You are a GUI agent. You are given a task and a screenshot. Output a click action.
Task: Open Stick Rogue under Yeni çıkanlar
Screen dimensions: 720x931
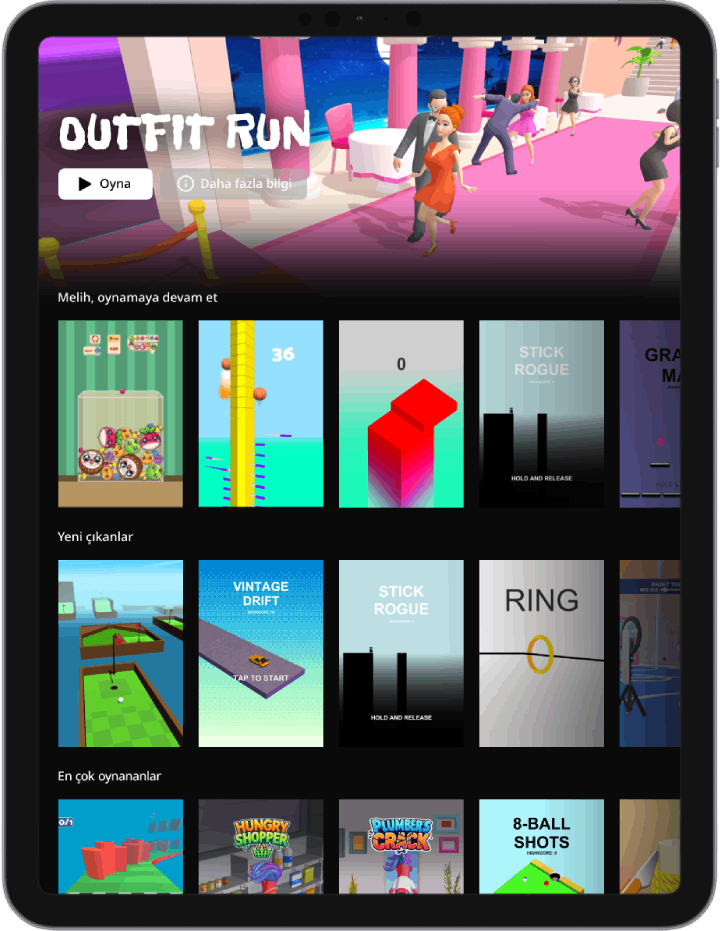(401, 653)
